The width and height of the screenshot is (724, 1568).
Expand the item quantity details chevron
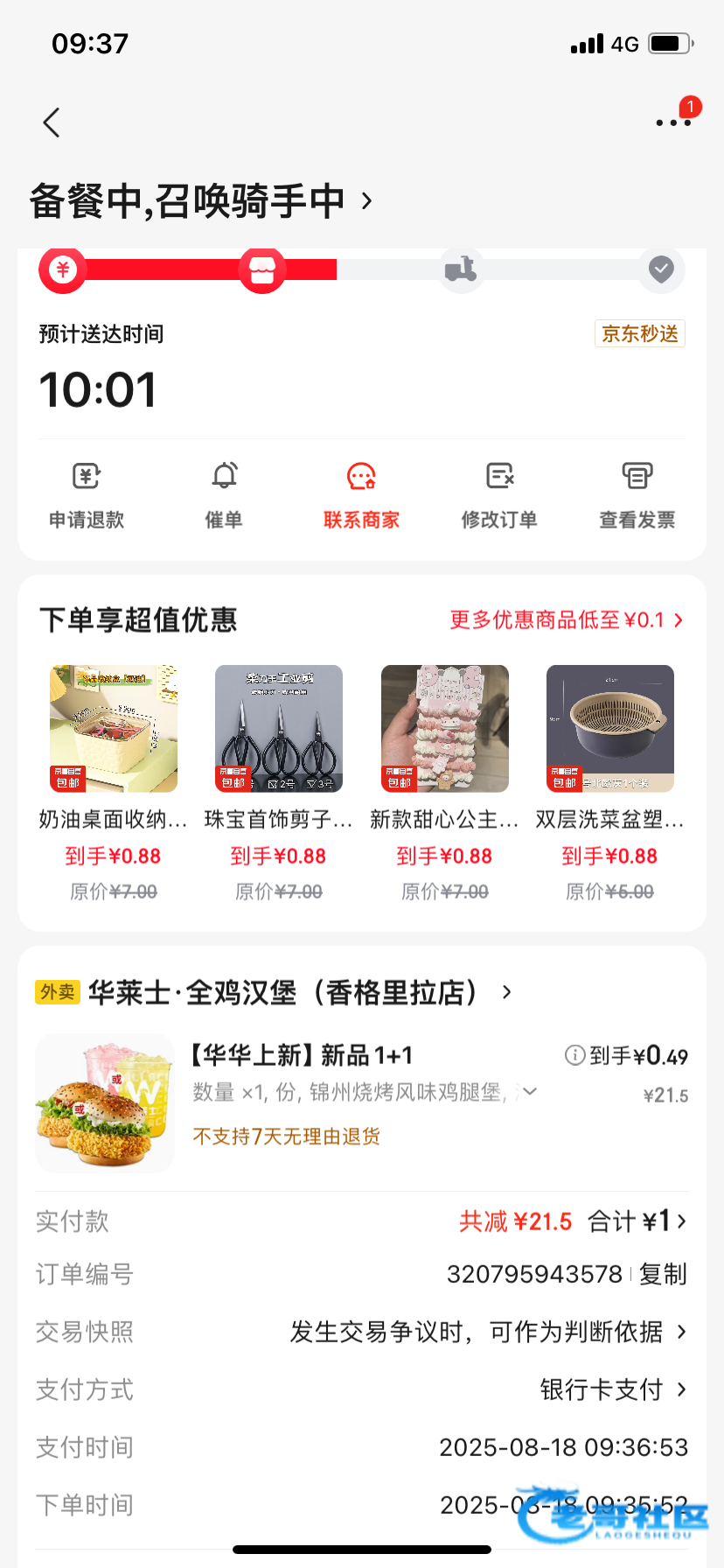tap(529, 1092)
